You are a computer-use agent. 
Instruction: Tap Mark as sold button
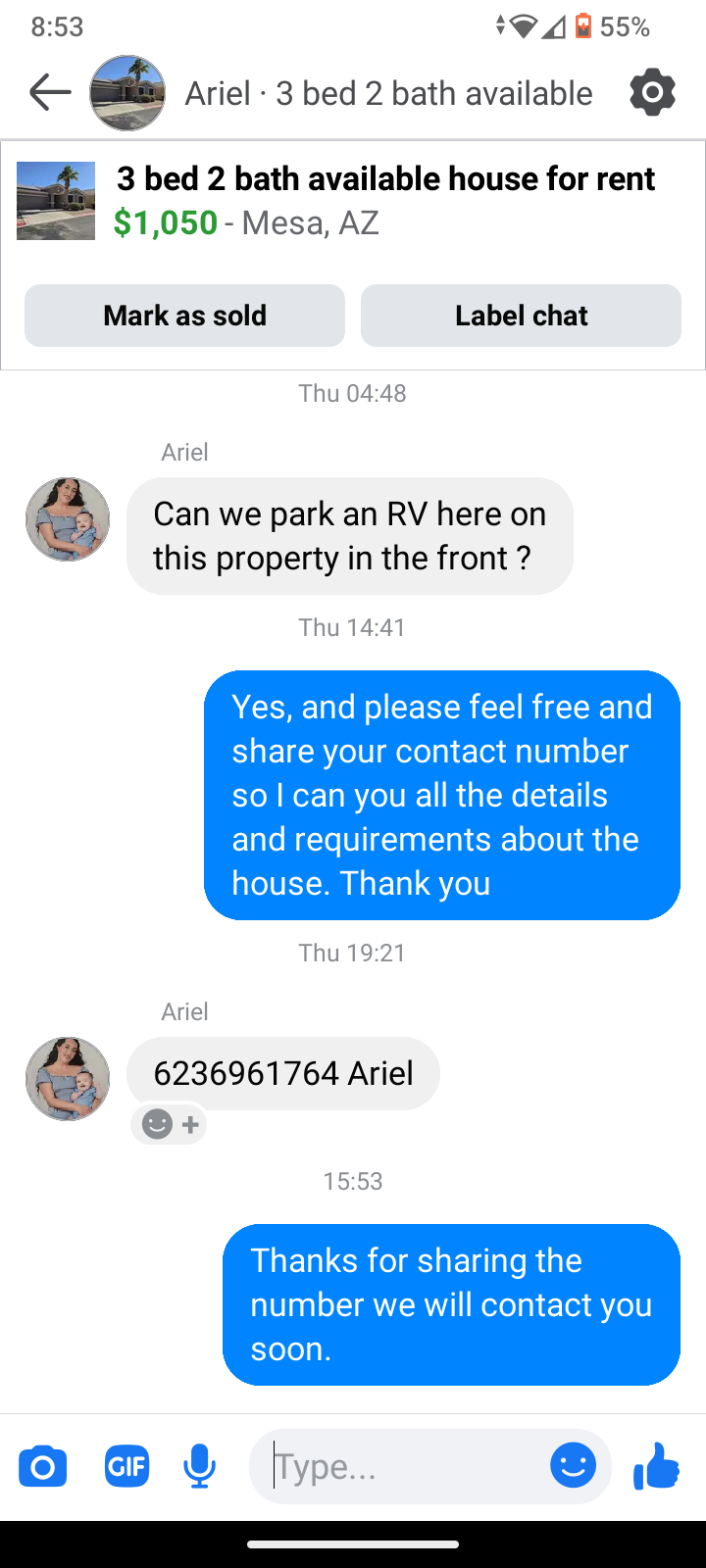tap(184, 316)
